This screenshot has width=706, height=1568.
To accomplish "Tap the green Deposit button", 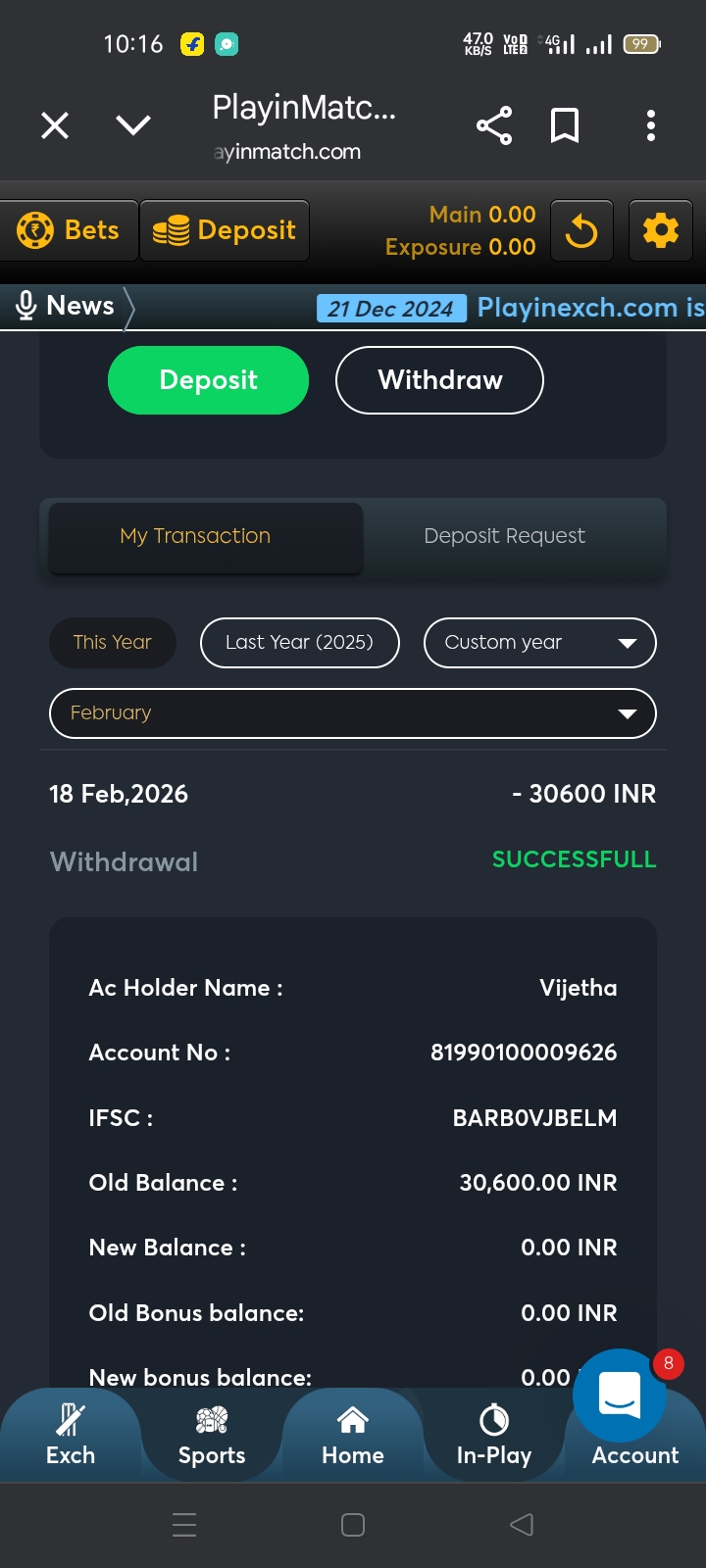I will (x=208, y=380).
